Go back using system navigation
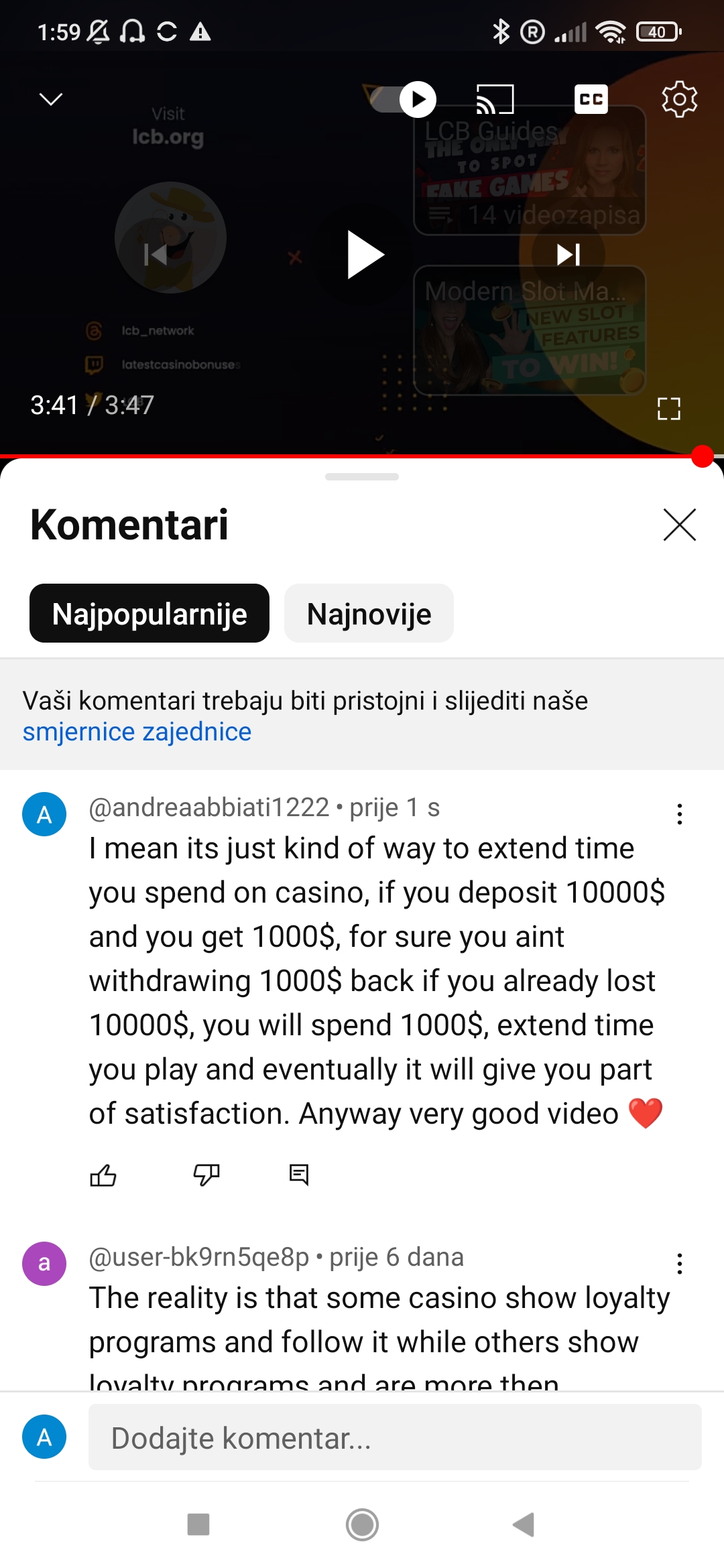 pyautogui.click(x=524, y=1524)
